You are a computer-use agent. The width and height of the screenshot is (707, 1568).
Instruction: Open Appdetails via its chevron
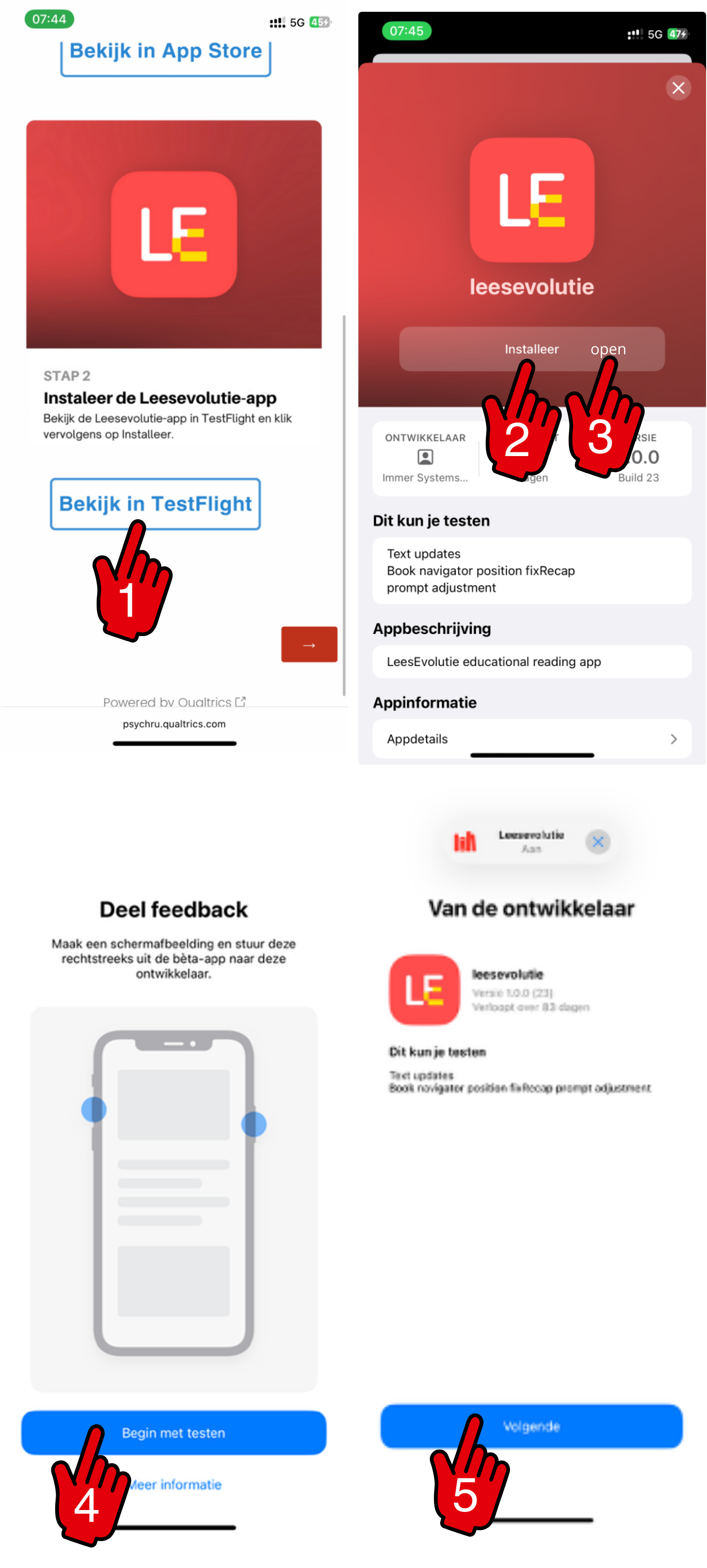[x=673, y=738]
